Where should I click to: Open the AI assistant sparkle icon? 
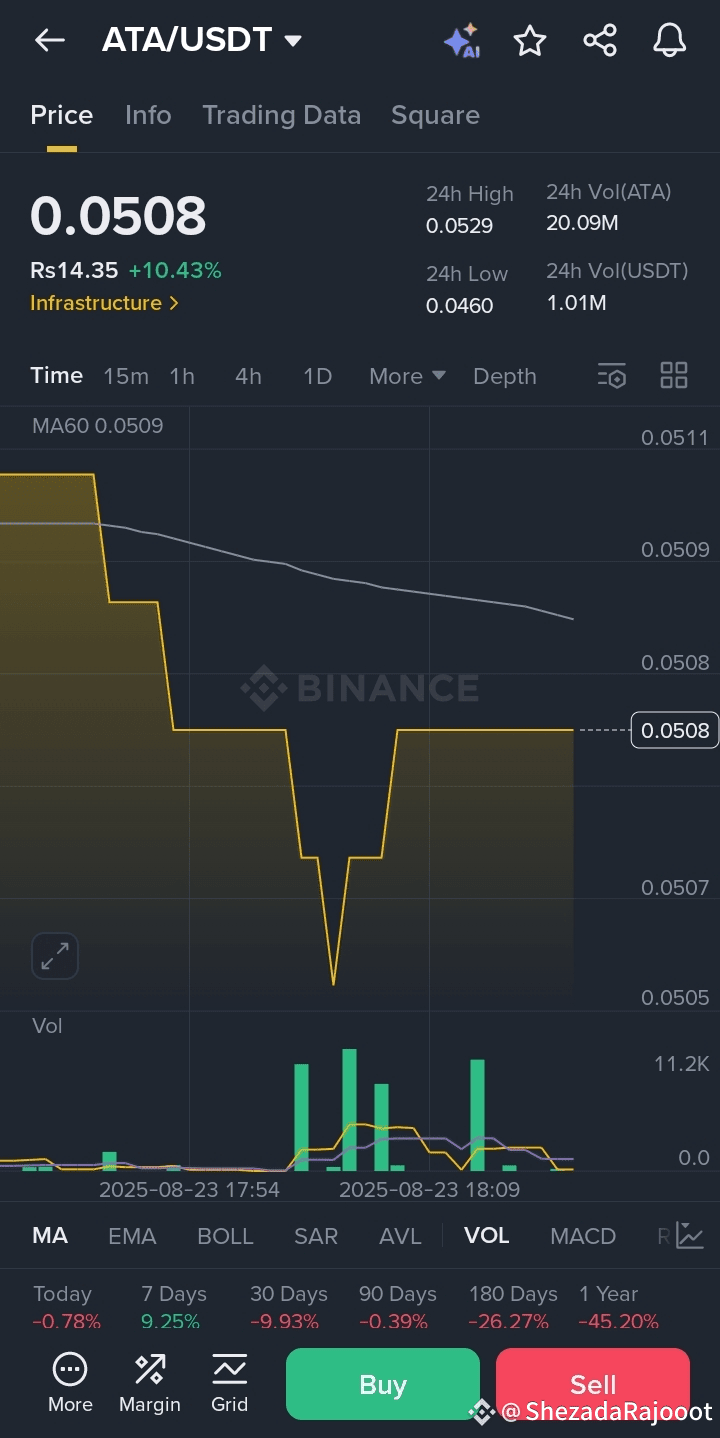click(461, 40)
